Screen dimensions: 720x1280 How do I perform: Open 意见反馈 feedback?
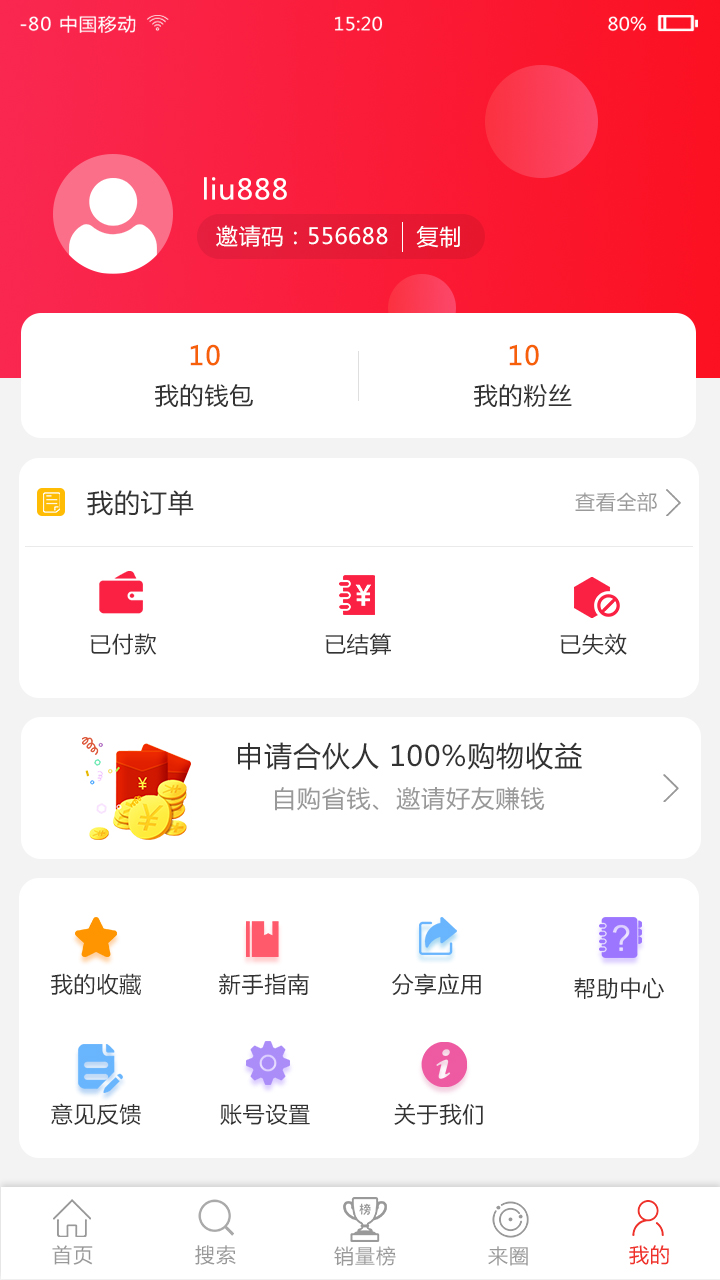click(97, 1084)
